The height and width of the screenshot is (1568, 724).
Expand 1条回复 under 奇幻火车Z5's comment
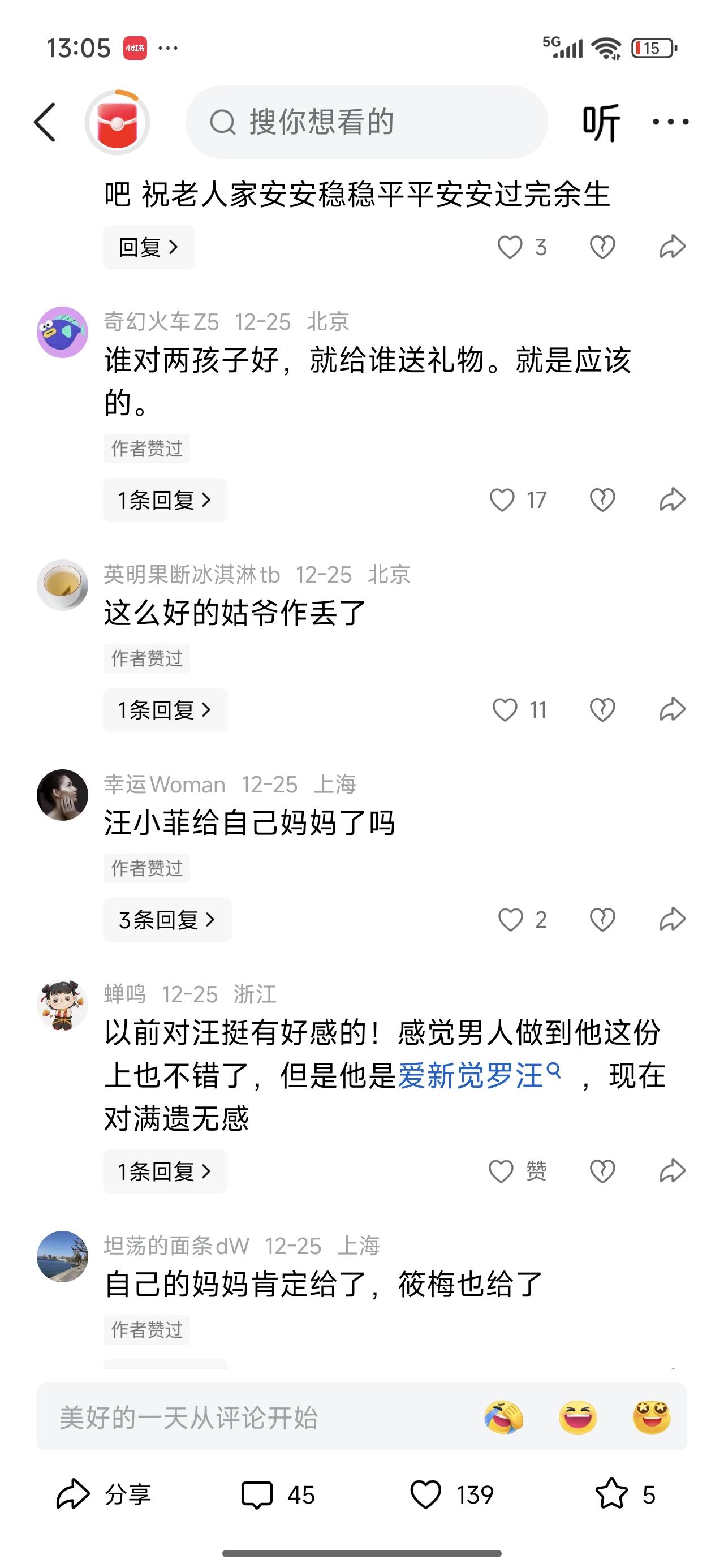tap(166, 499)
